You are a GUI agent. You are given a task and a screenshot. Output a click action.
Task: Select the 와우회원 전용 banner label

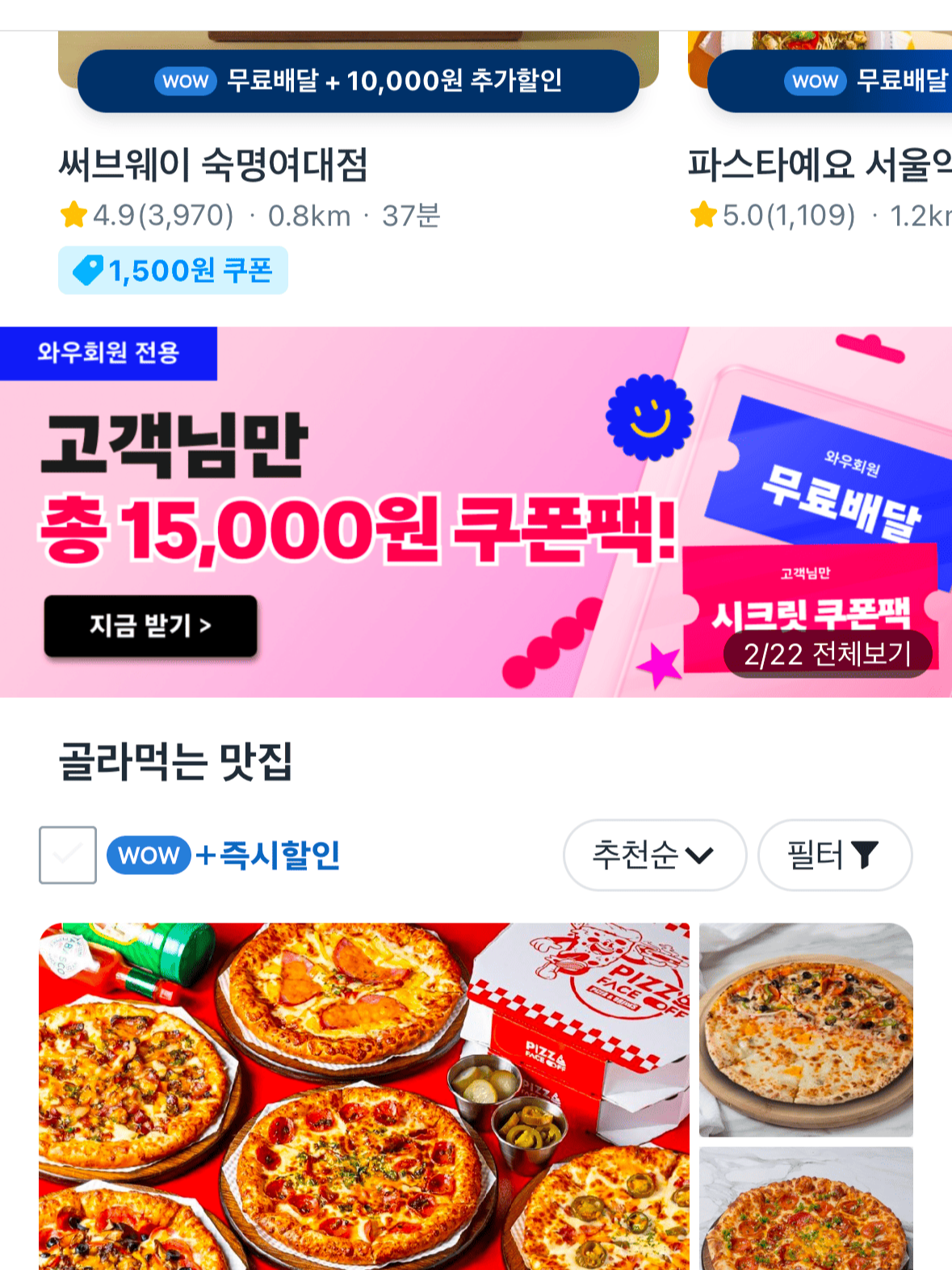[111, 352]
